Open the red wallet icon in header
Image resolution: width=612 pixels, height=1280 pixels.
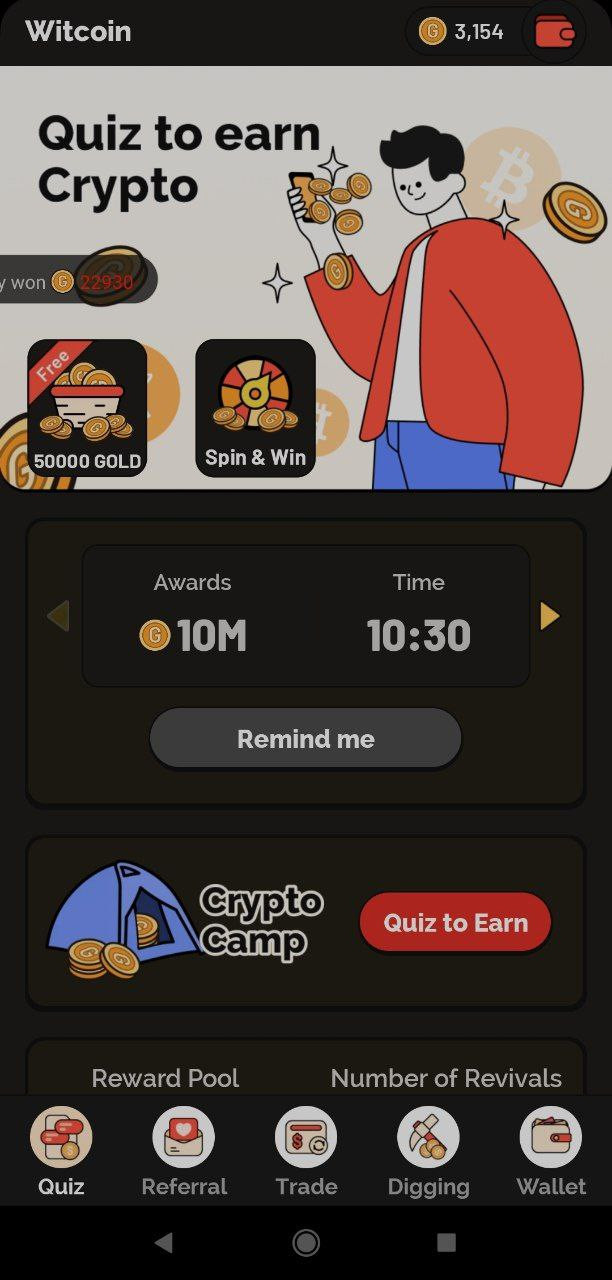point(555,32)
